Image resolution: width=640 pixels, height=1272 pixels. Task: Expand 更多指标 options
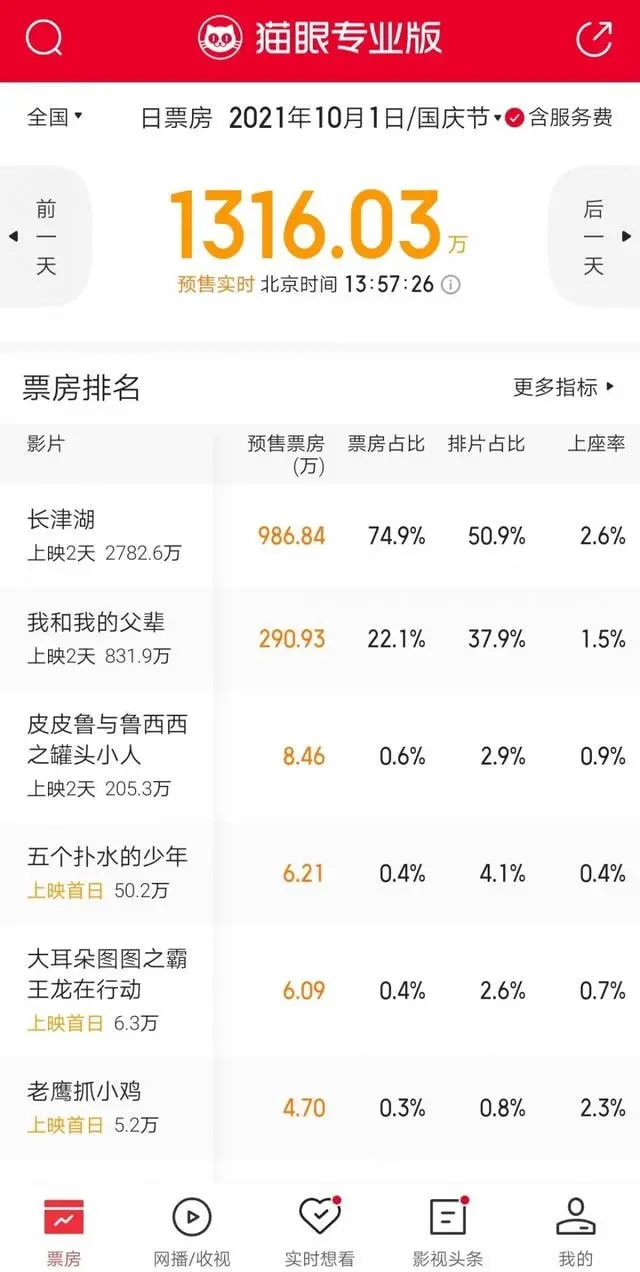(564, 387)
